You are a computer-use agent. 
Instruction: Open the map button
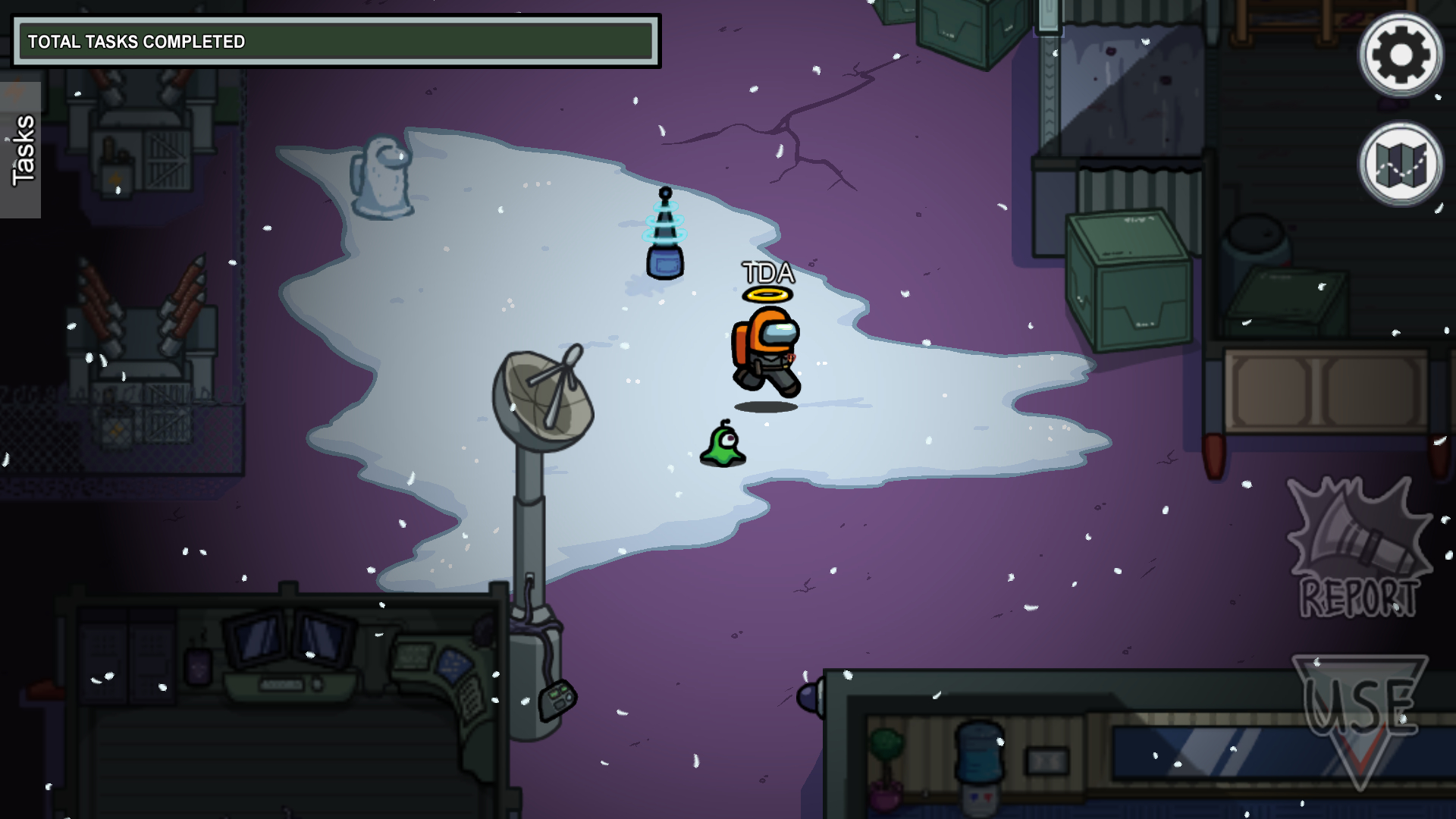click(x=1400, y=164)
